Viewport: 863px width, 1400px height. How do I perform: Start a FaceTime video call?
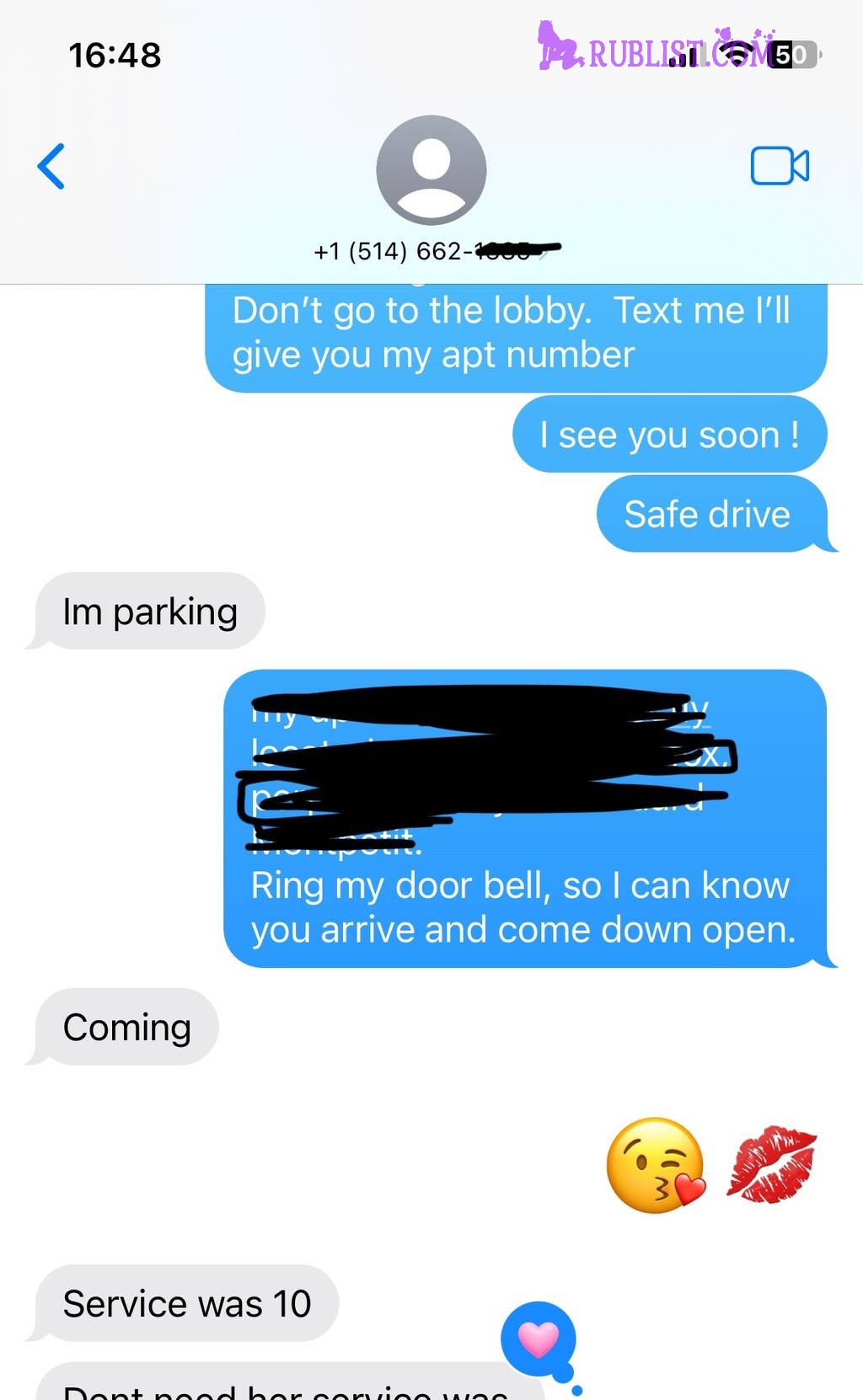click(x=780, y=166)
